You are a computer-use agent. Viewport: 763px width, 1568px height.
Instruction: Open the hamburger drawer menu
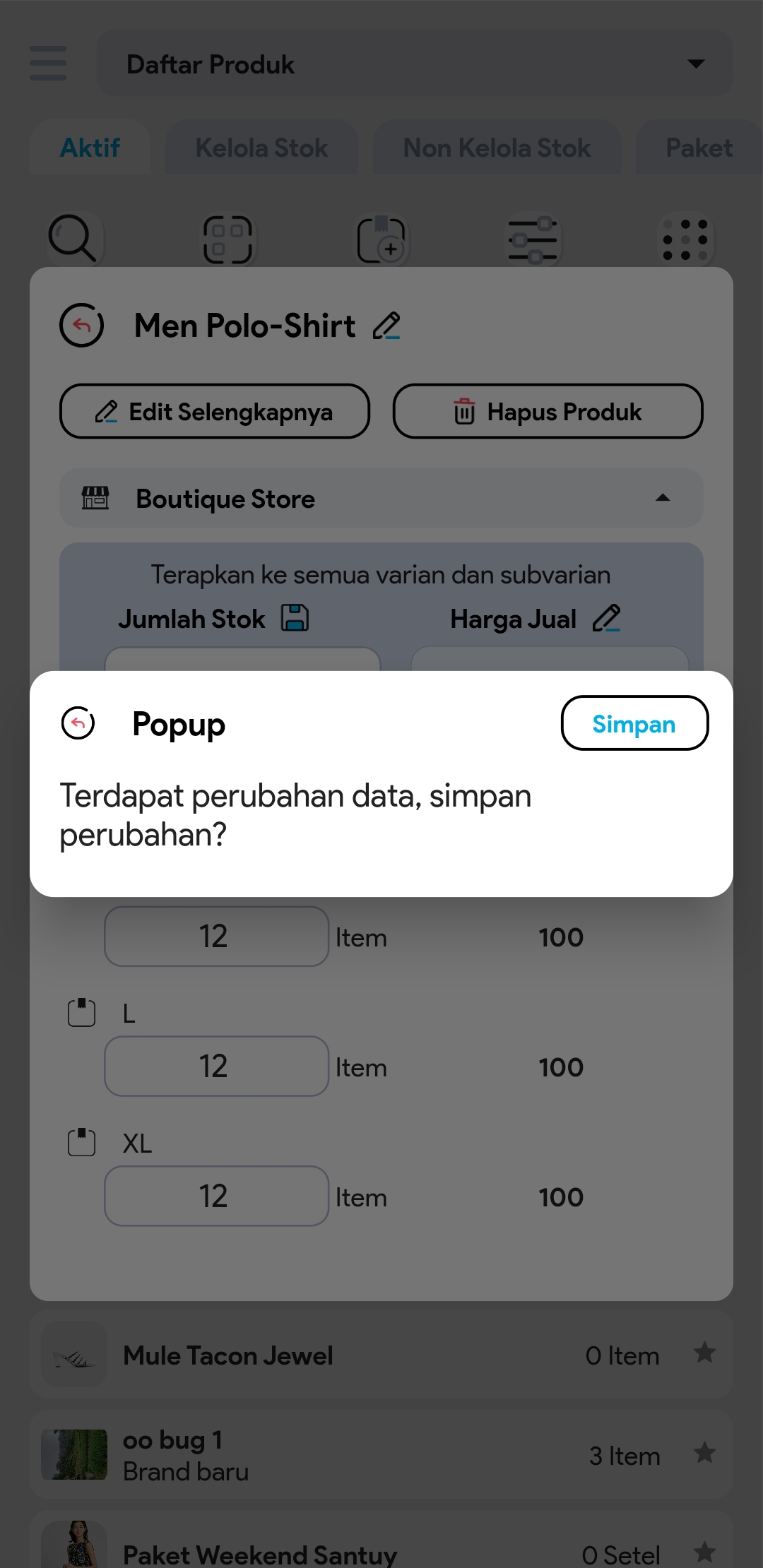pyautogui.click(x=48, y=64)
